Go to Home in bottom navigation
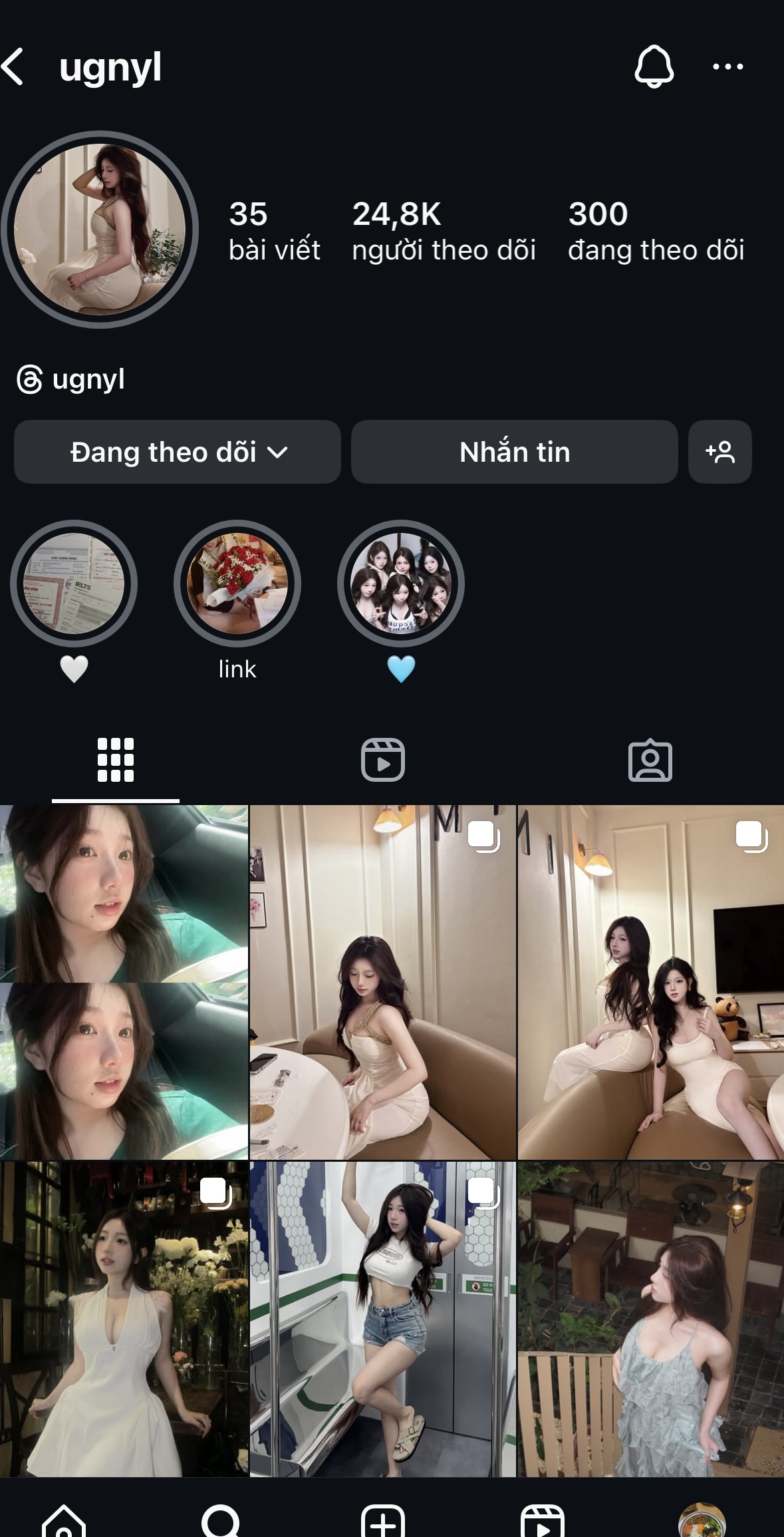This screenshot has width=784, height=1537. (x=64, y=1521)
